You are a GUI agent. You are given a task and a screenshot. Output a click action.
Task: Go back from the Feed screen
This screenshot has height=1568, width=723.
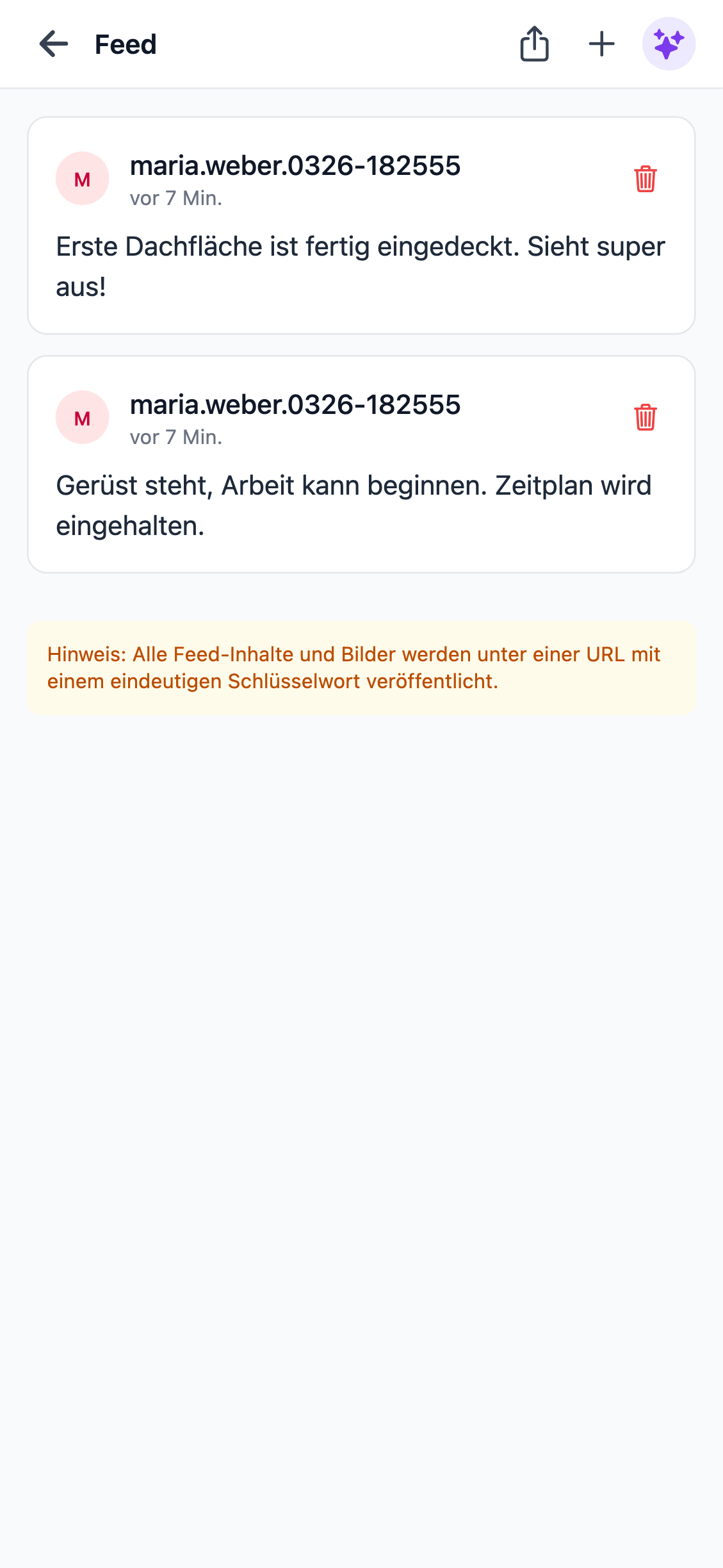click(x=54, y=44)
